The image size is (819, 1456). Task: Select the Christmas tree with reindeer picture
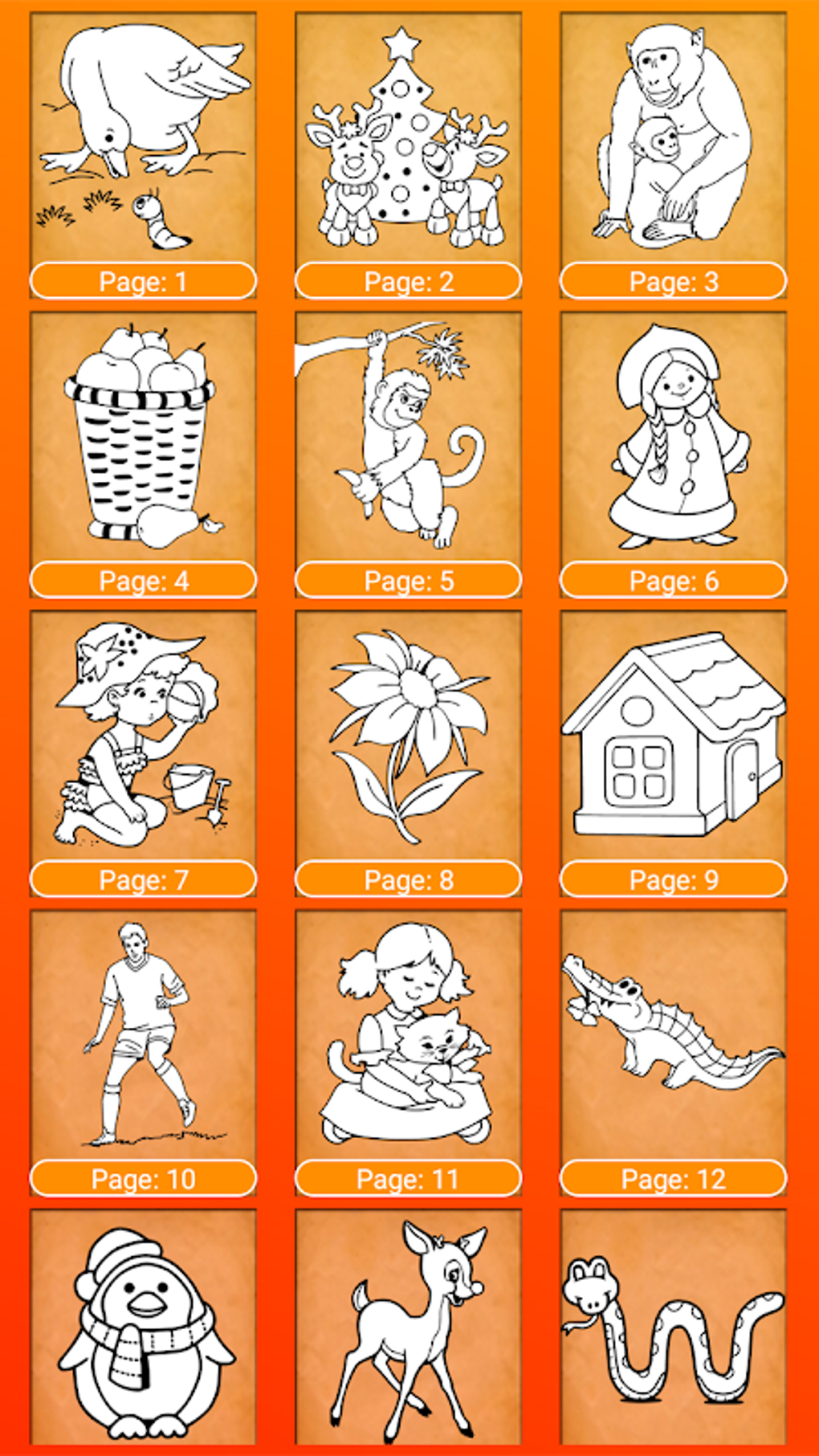(x=408, y=137)
